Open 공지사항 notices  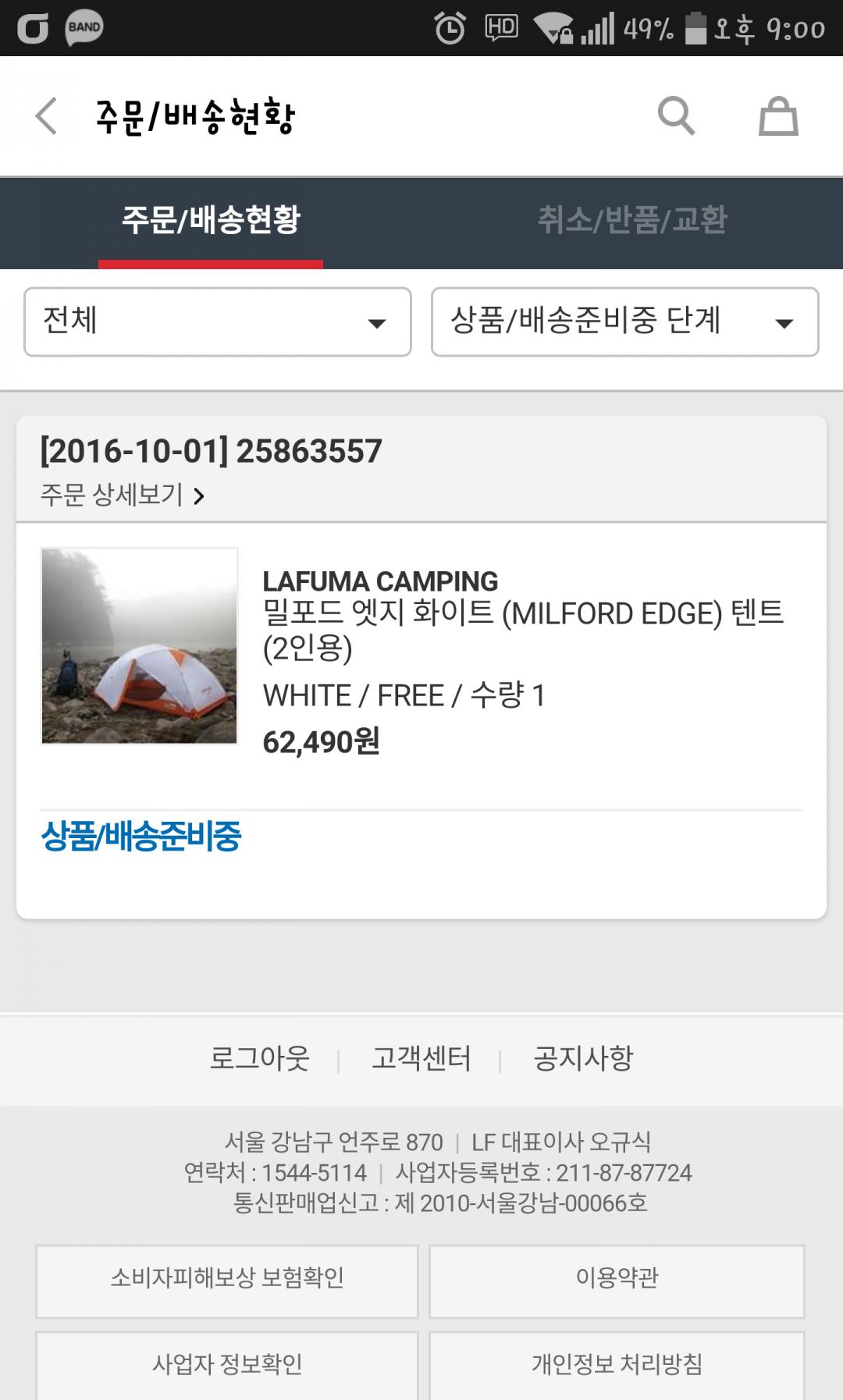click(x=583, y=1059)
